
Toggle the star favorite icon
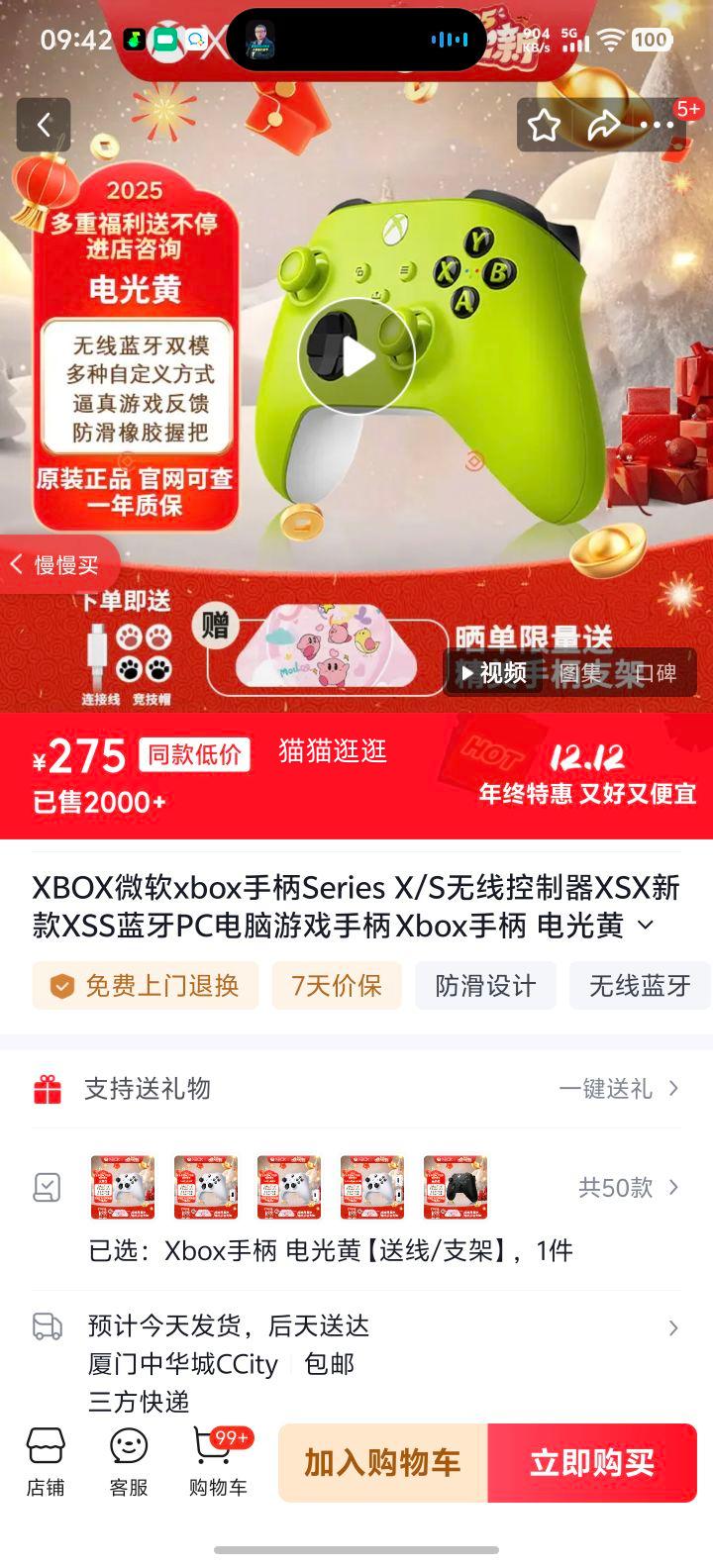(543, 127)
